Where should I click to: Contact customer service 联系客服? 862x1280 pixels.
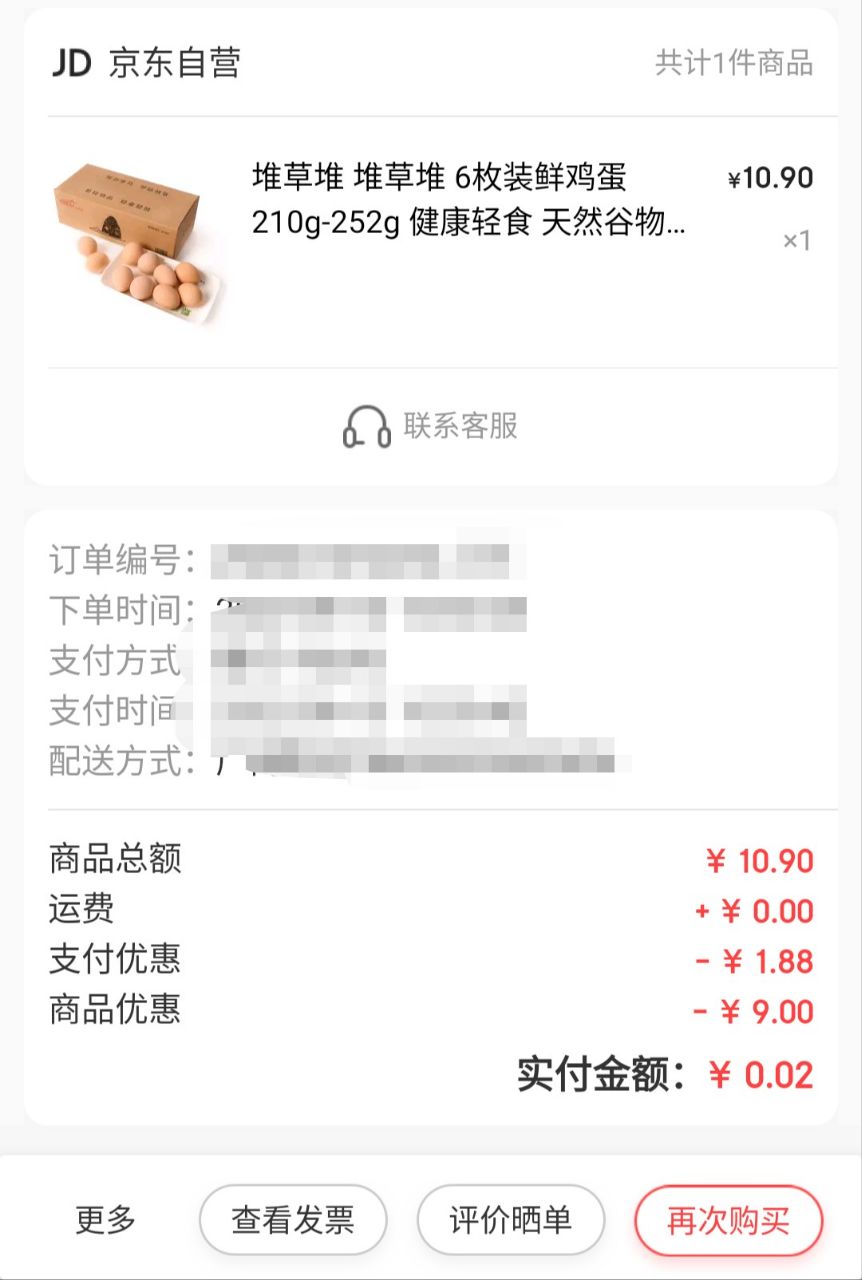click(x=431, y=426)
